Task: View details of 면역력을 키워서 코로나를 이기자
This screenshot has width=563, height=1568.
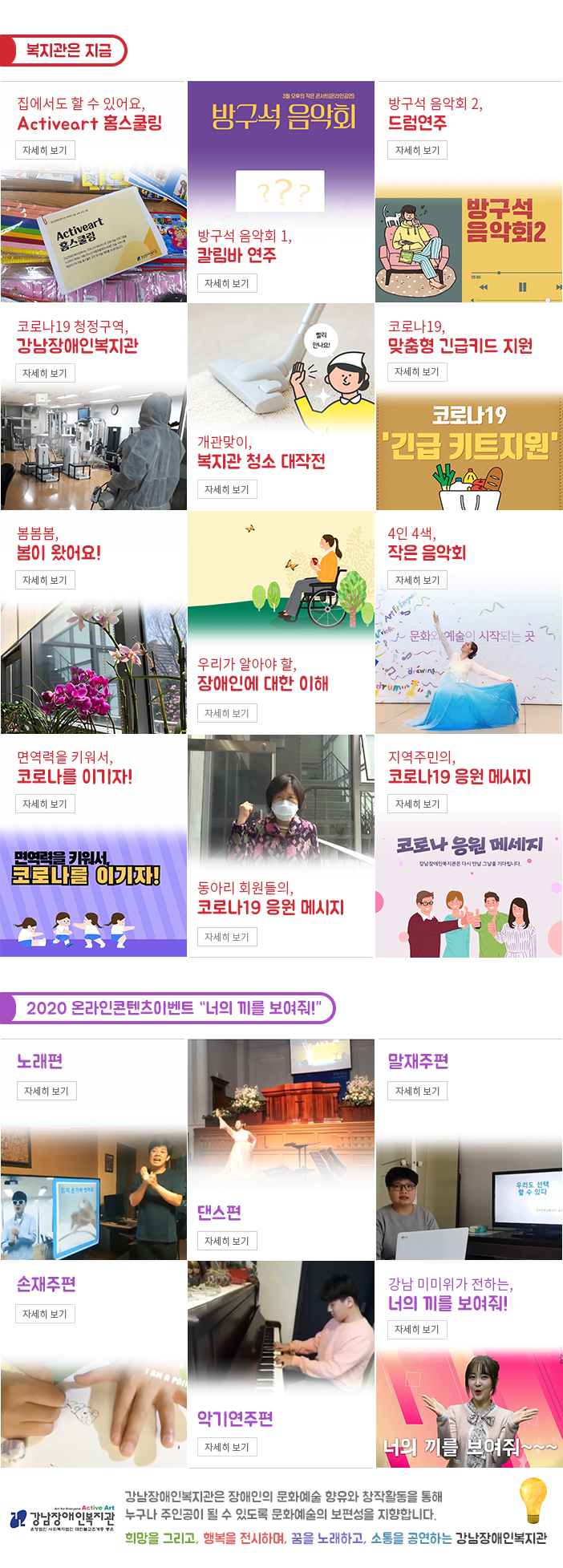Action: 45,804
